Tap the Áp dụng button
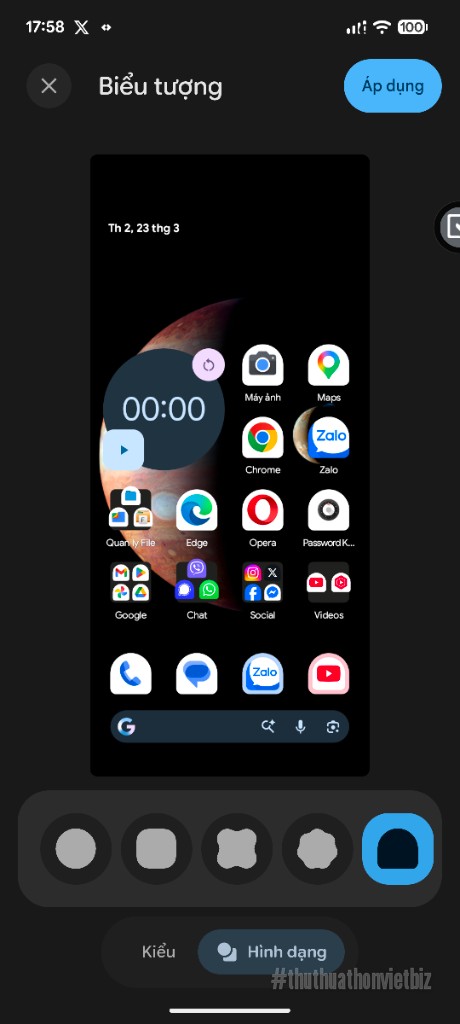The width and height of the screenshot is (460, 1024). [393, 86]
